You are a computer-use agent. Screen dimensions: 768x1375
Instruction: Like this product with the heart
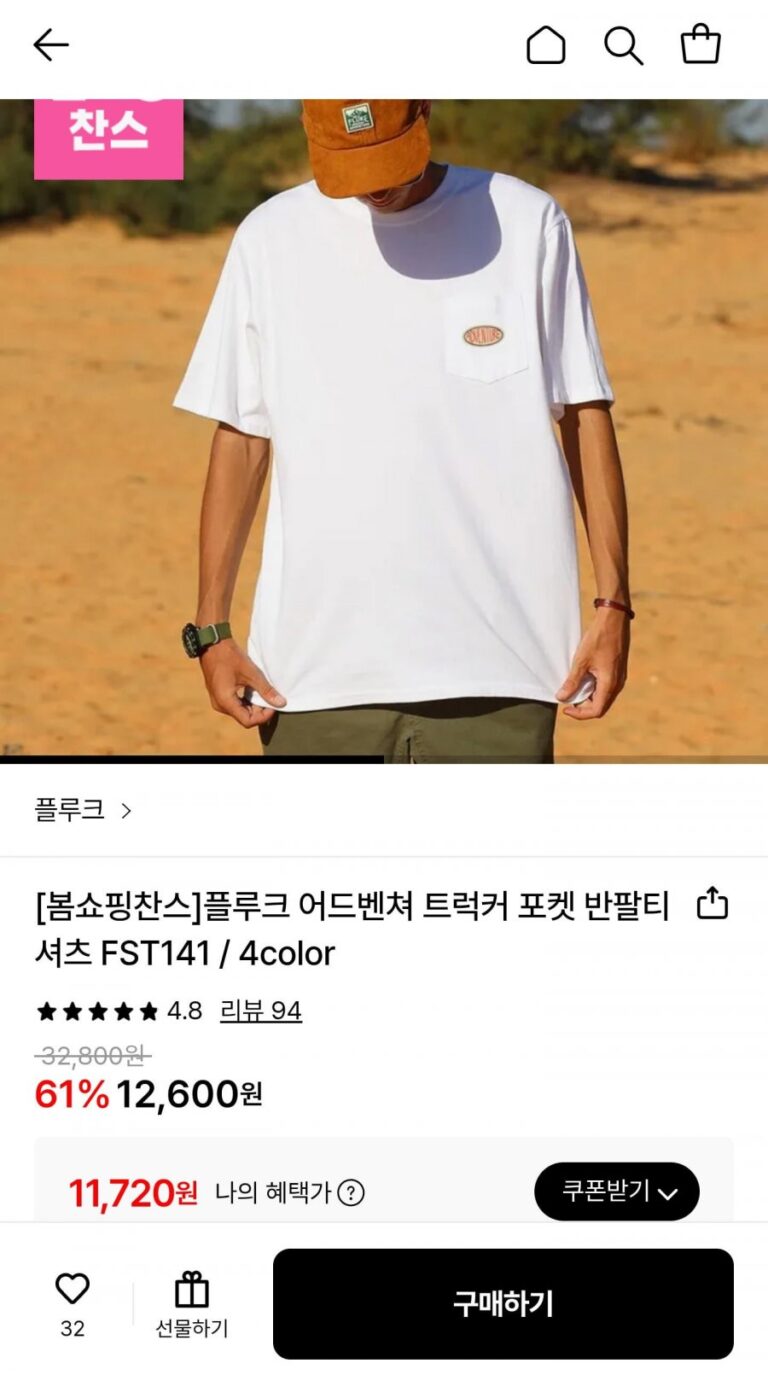tap(72, 1289)
